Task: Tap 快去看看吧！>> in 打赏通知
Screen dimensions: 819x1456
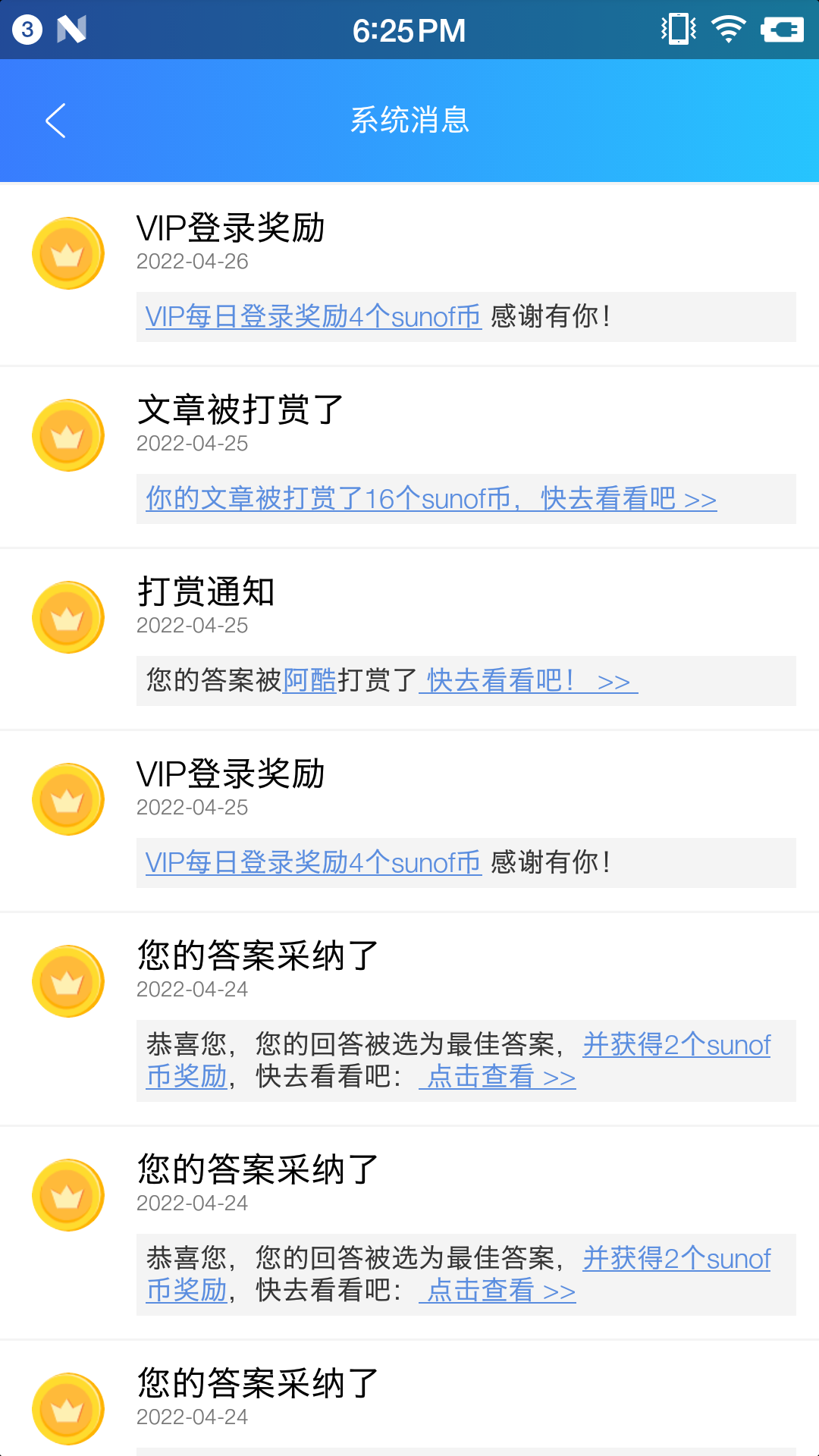Action: click(x=528, y=681)
